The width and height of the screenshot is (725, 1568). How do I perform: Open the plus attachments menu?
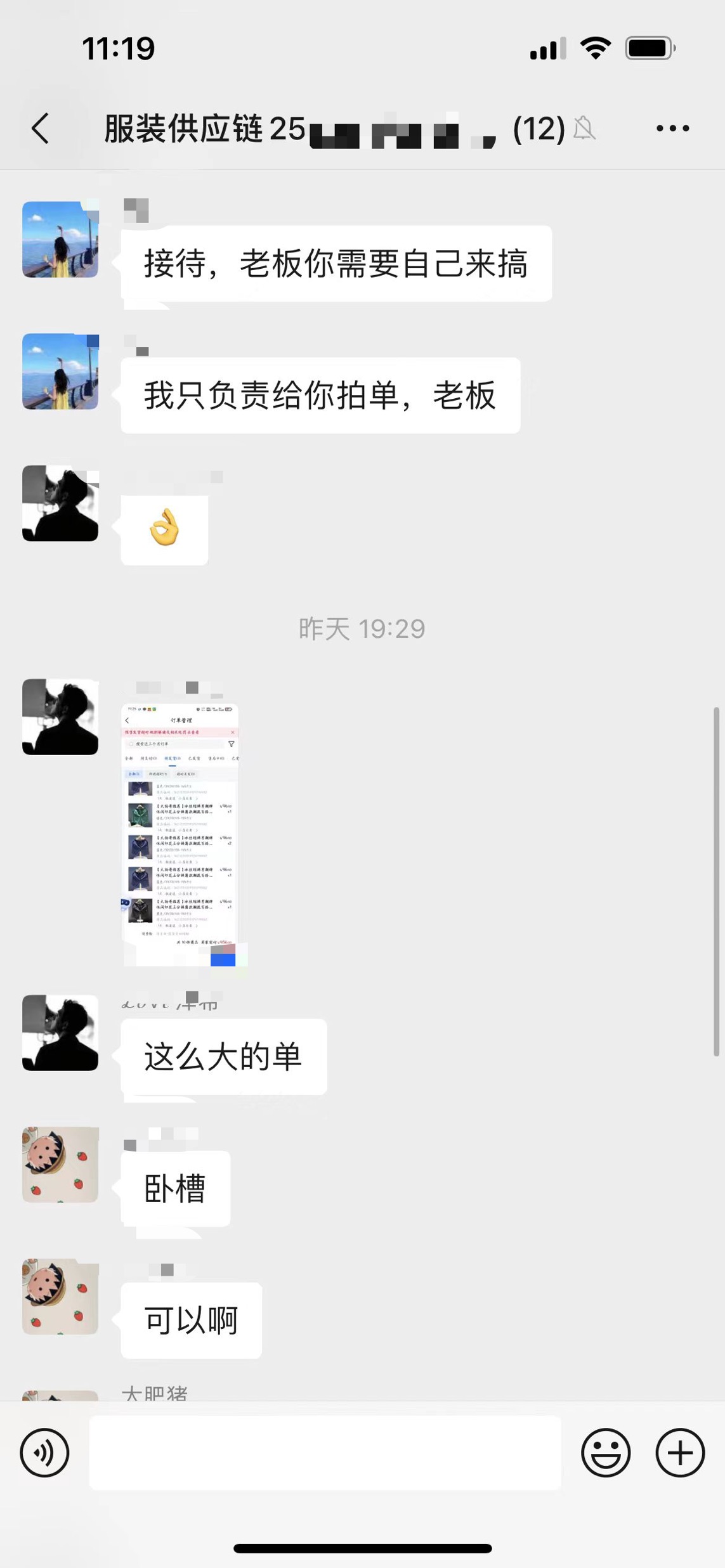click(x=680, y=1452)
